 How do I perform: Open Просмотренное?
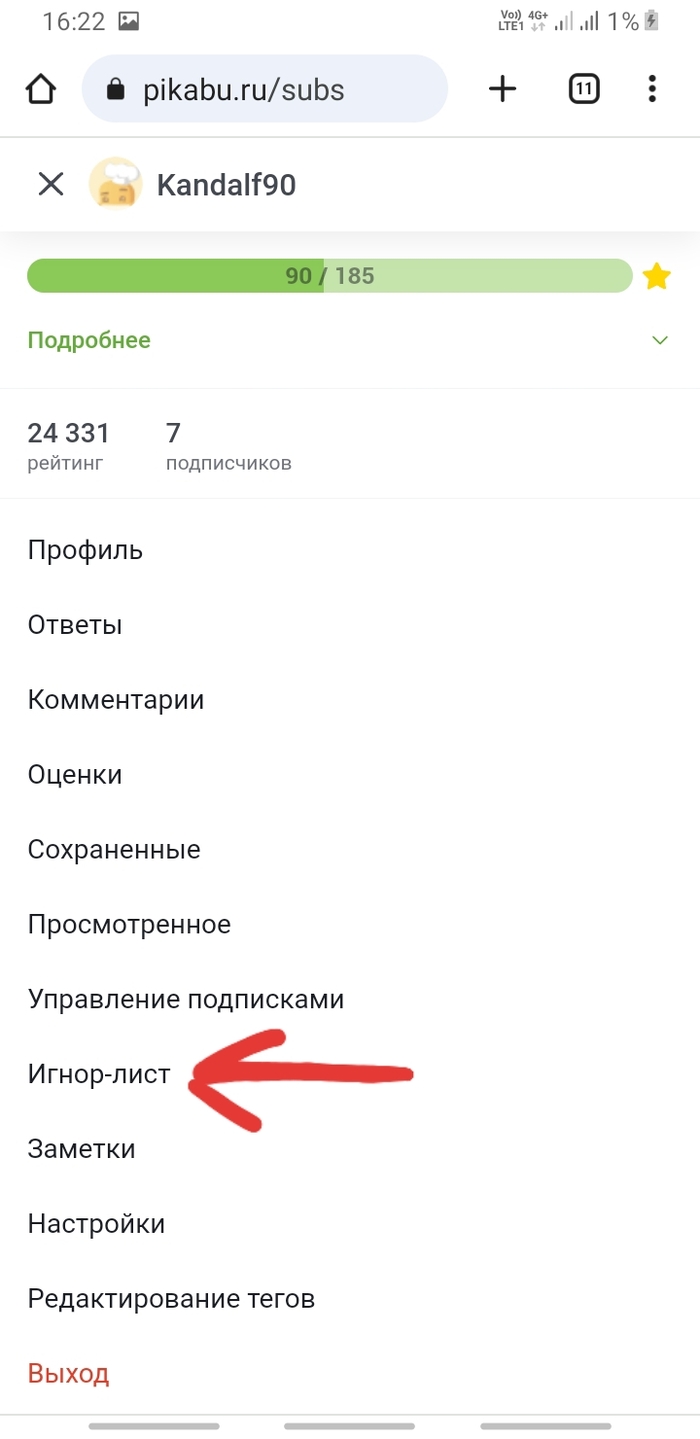129,925
